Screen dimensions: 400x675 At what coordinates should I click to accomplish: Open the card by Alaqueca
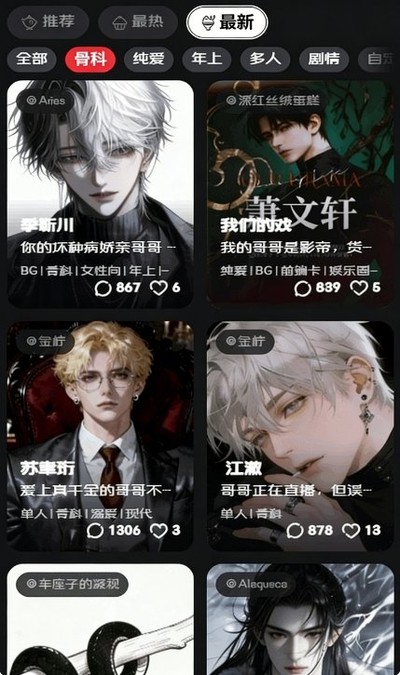[x=300, y=619]
